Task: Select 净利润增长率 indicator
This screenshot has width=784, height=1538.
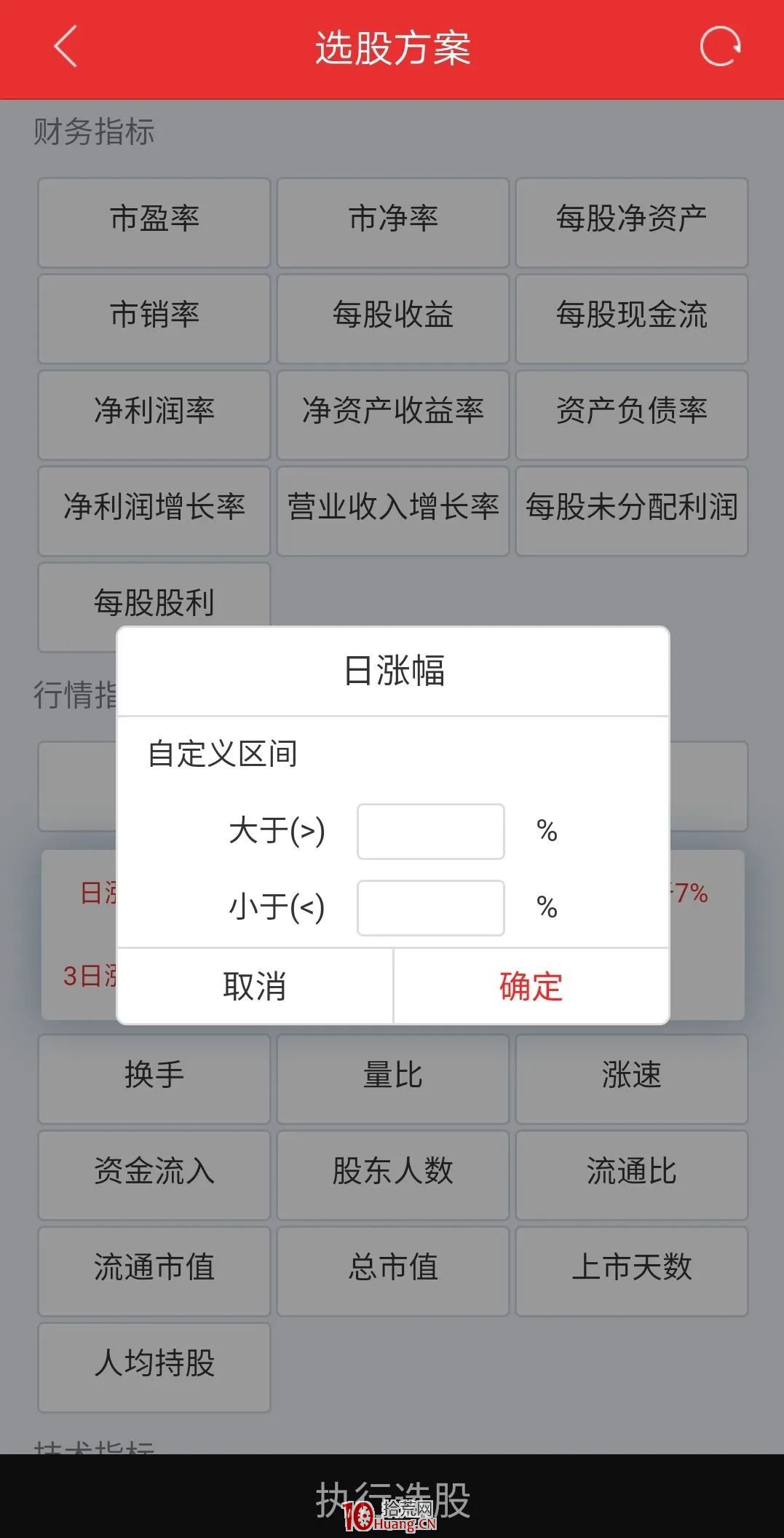Action: point(154,510)
